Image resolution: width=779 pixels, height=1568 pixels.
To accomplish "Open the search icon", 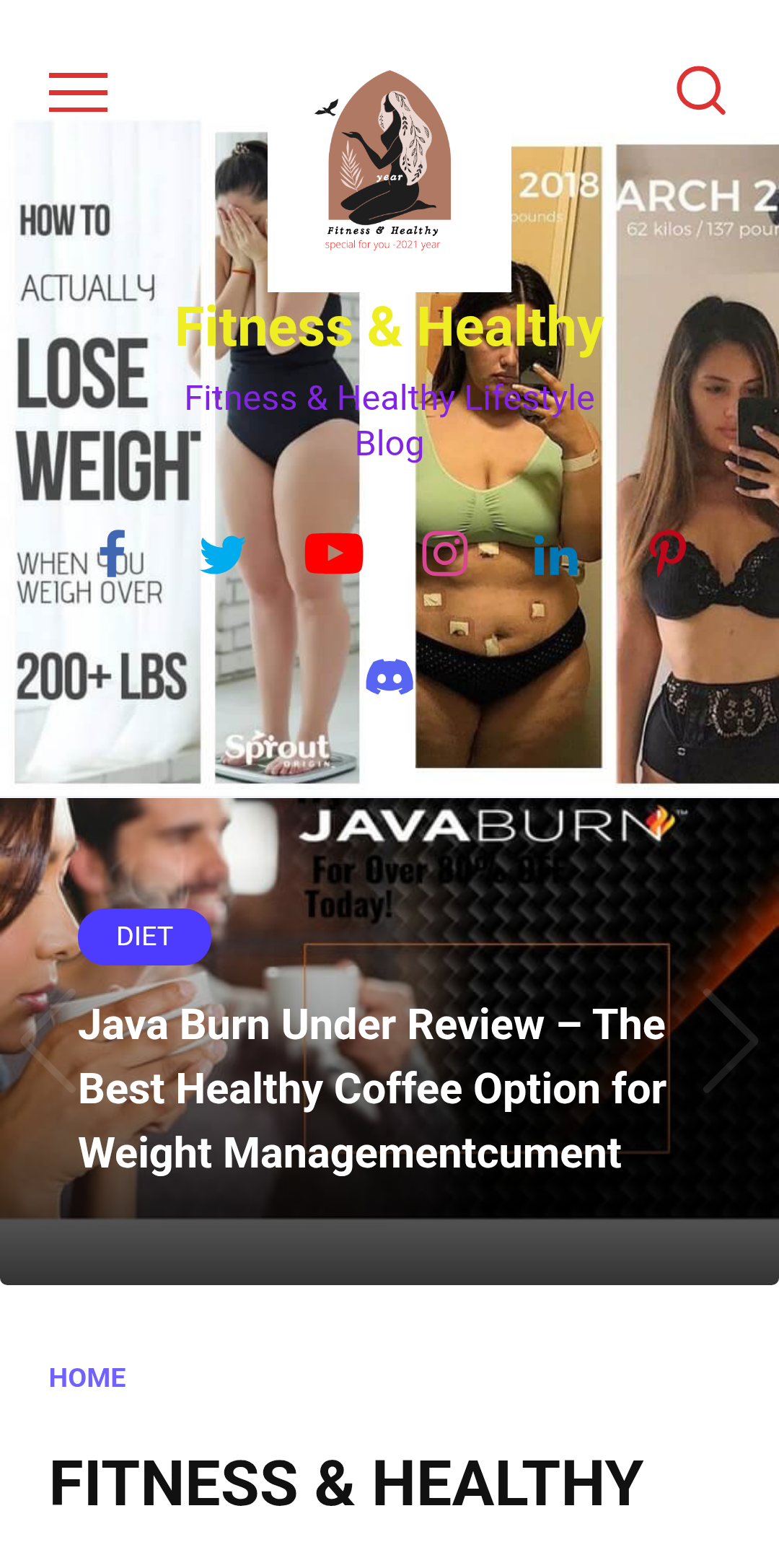I will [700, 91].
